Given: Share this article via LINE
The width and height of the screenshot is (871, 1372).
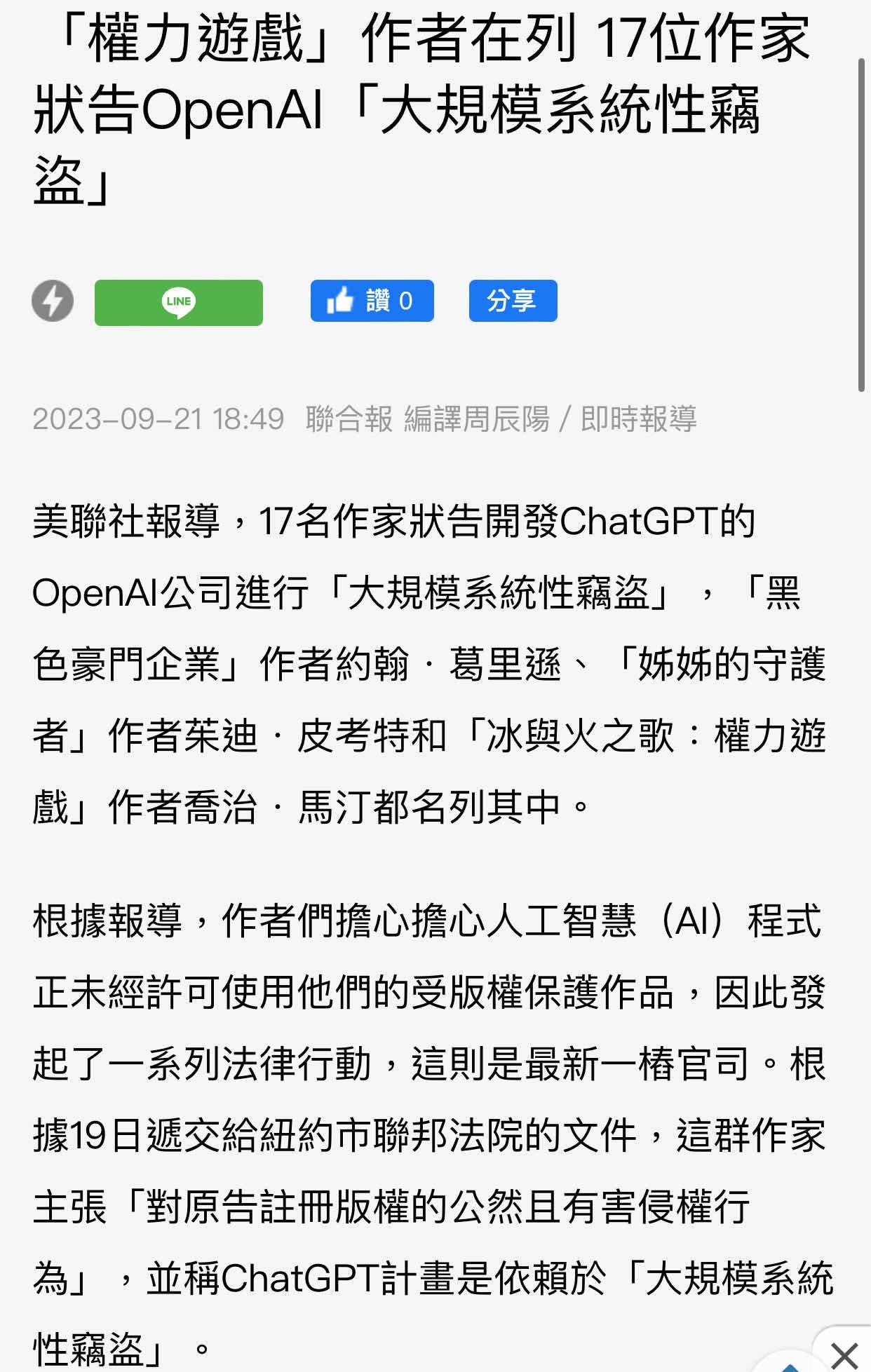Looking at the screenshot, I should [178, 302].
